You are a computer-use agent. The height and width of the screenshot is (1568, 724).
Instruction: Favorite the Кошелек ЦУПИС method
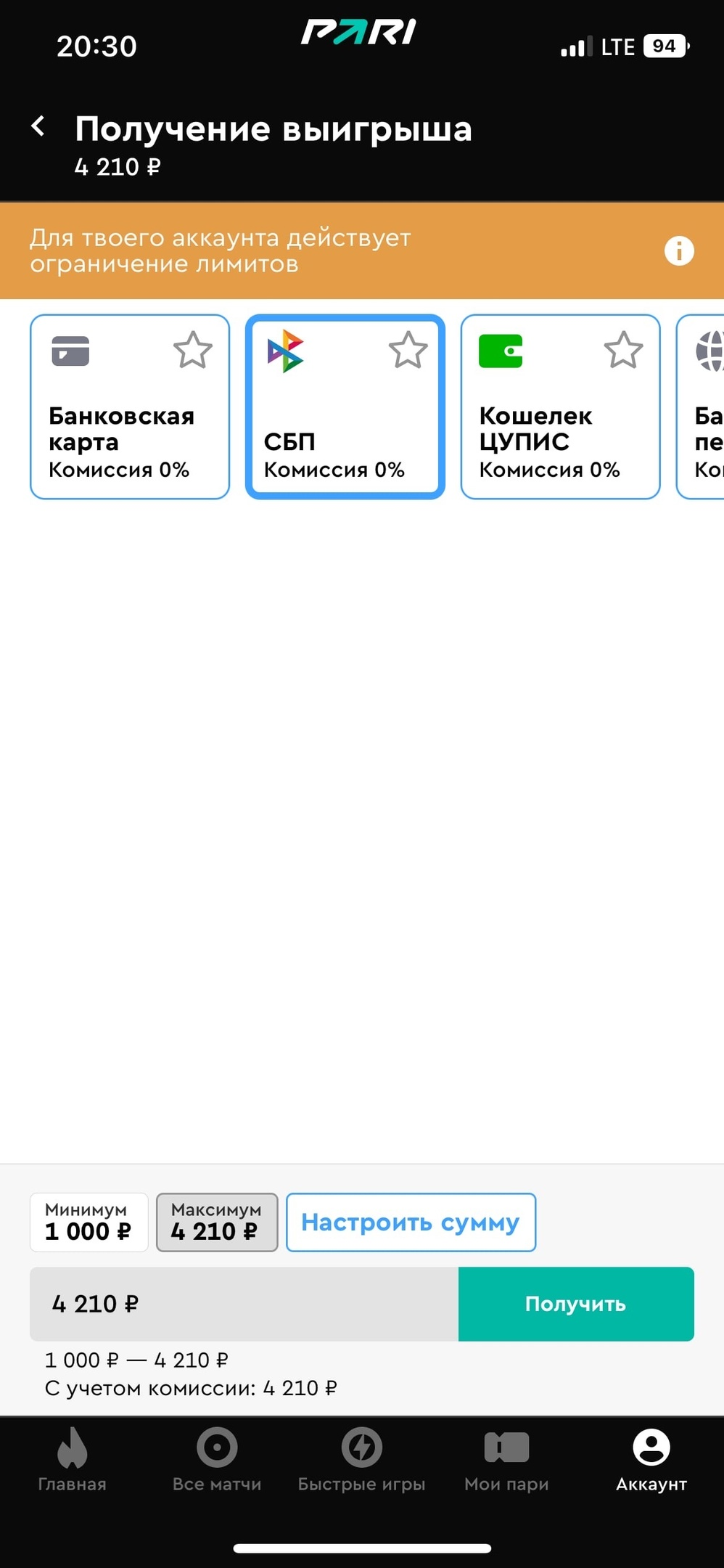tap(623, 350)
